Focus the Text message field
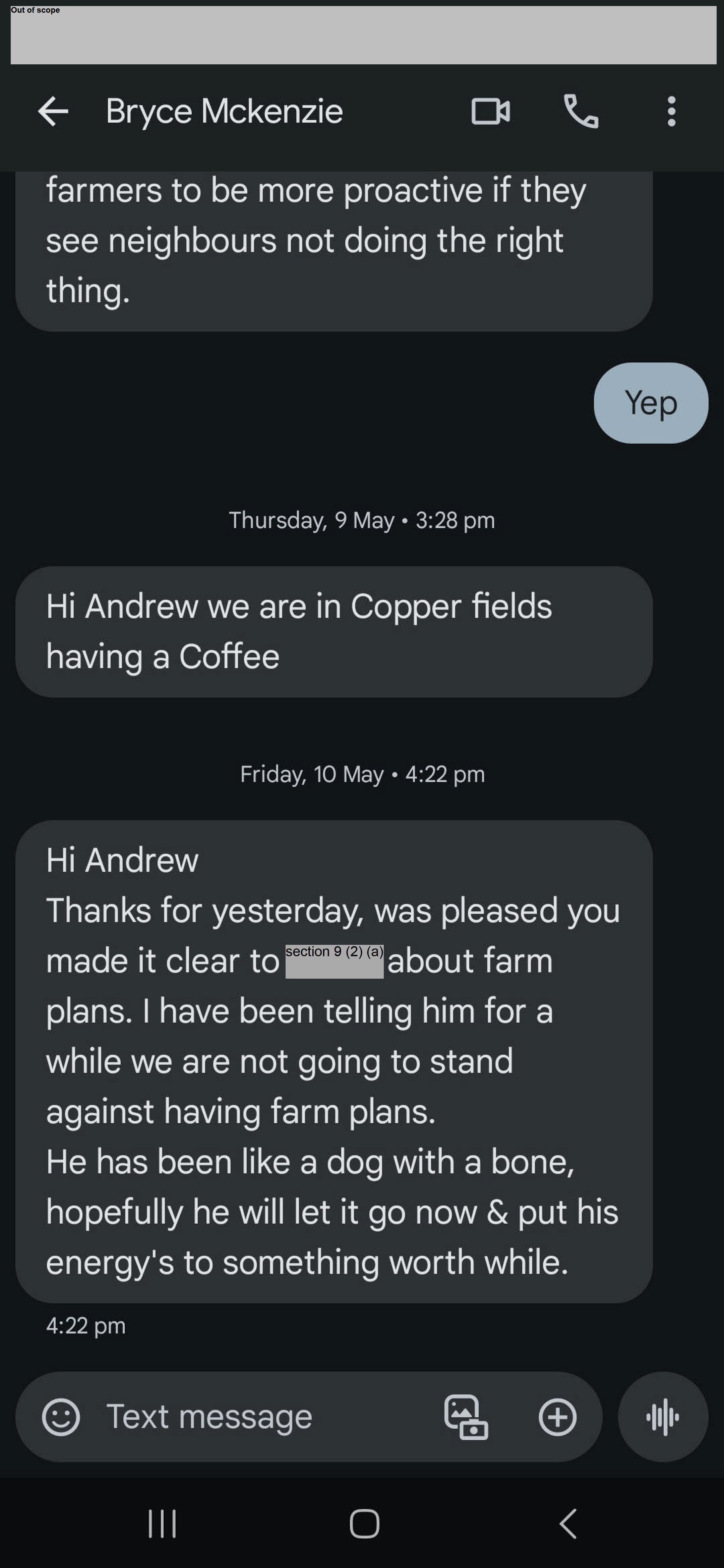Viewport: 724px width, 1568px height. [256, 1417]
